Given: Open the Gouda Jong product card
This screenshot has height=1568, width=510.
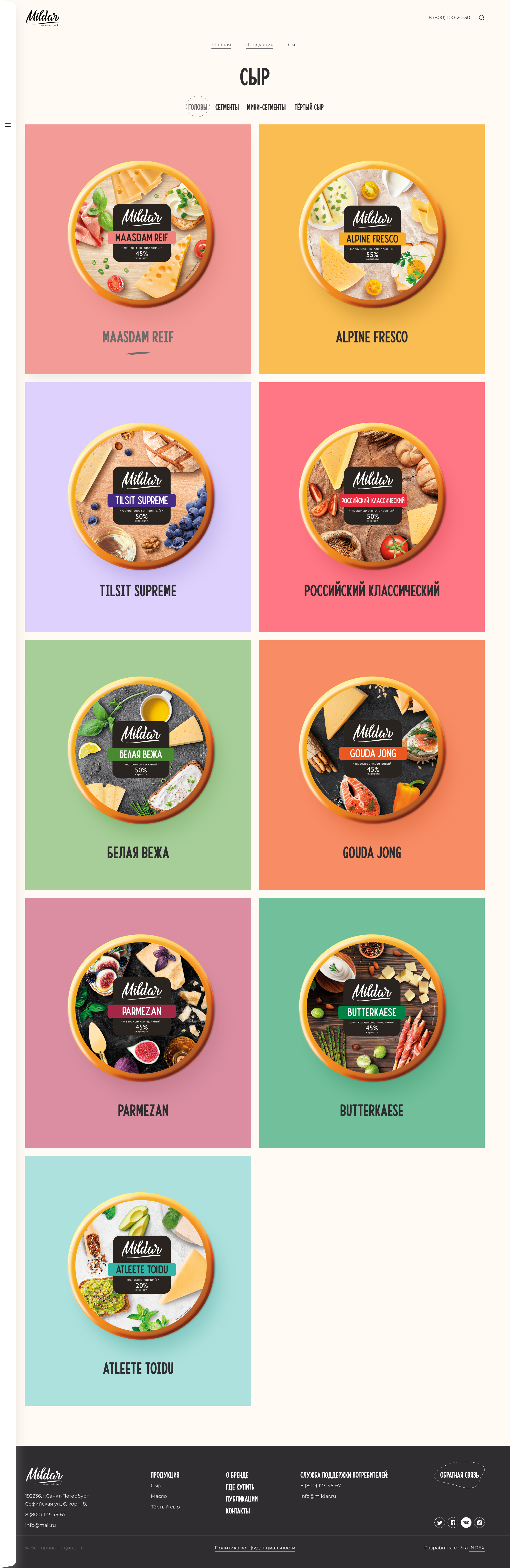Looking at the screenshot, I should click(x=371, y=765).
